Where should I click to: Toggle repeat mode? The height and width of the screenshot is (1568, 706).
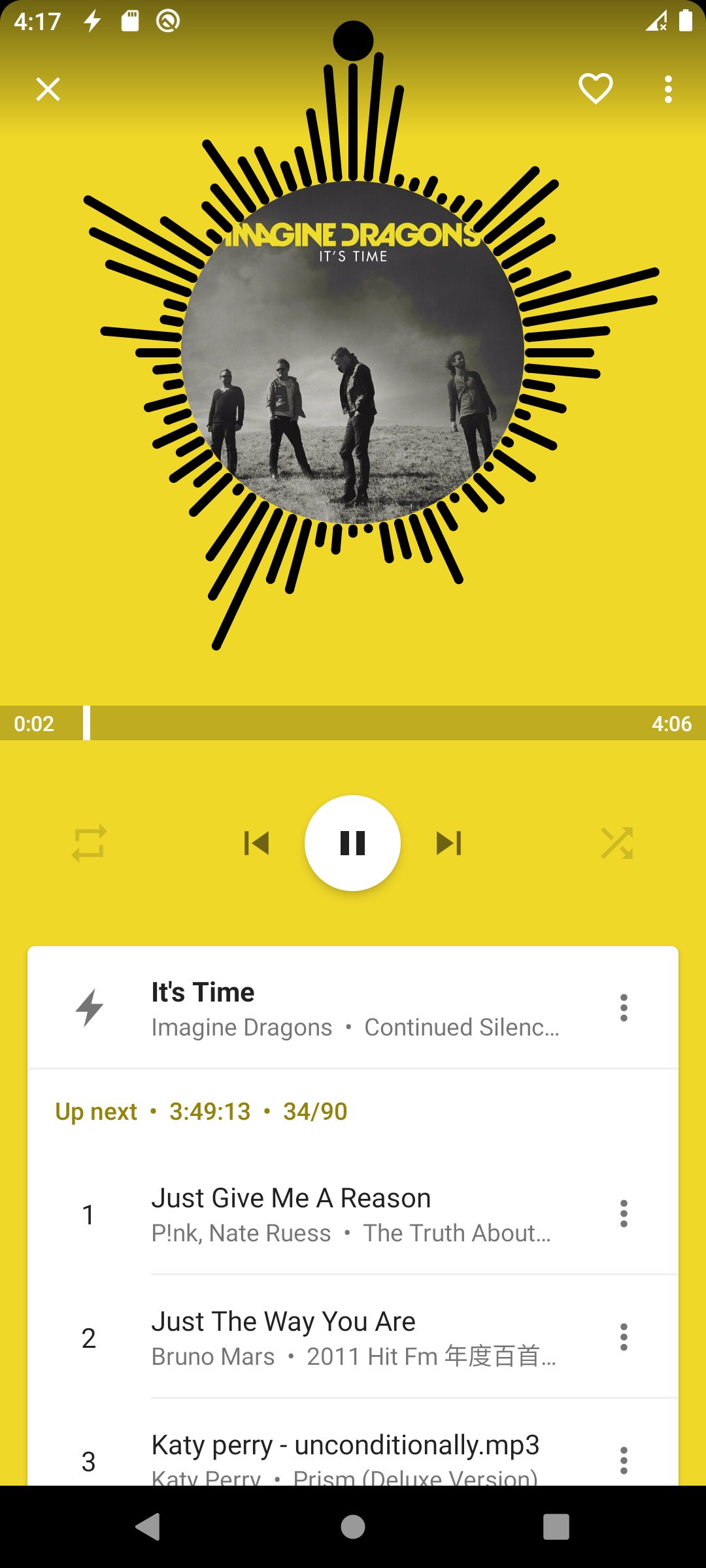(89, 843)
